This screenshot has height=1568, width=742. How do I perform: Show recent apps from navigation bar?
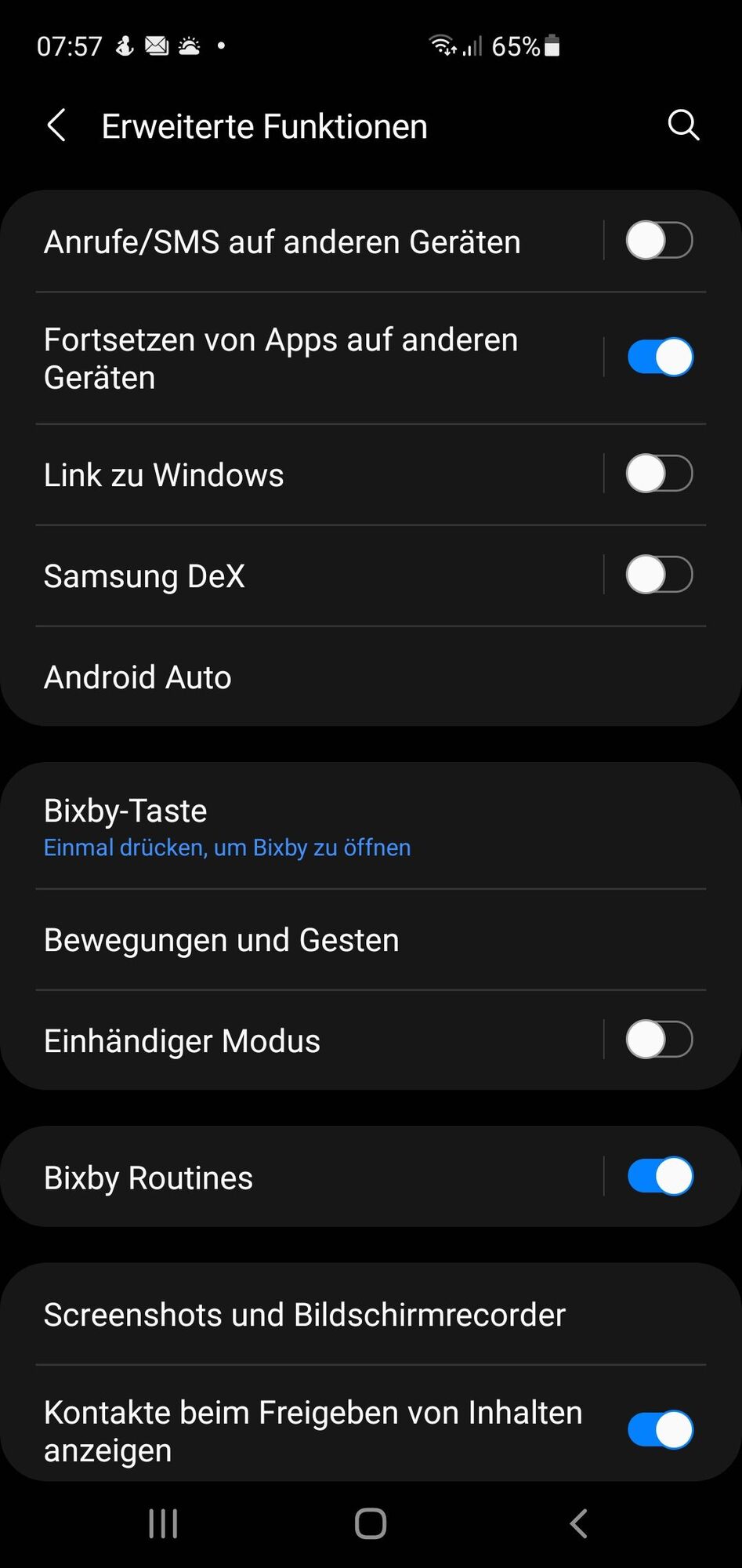pos(163,1523)
